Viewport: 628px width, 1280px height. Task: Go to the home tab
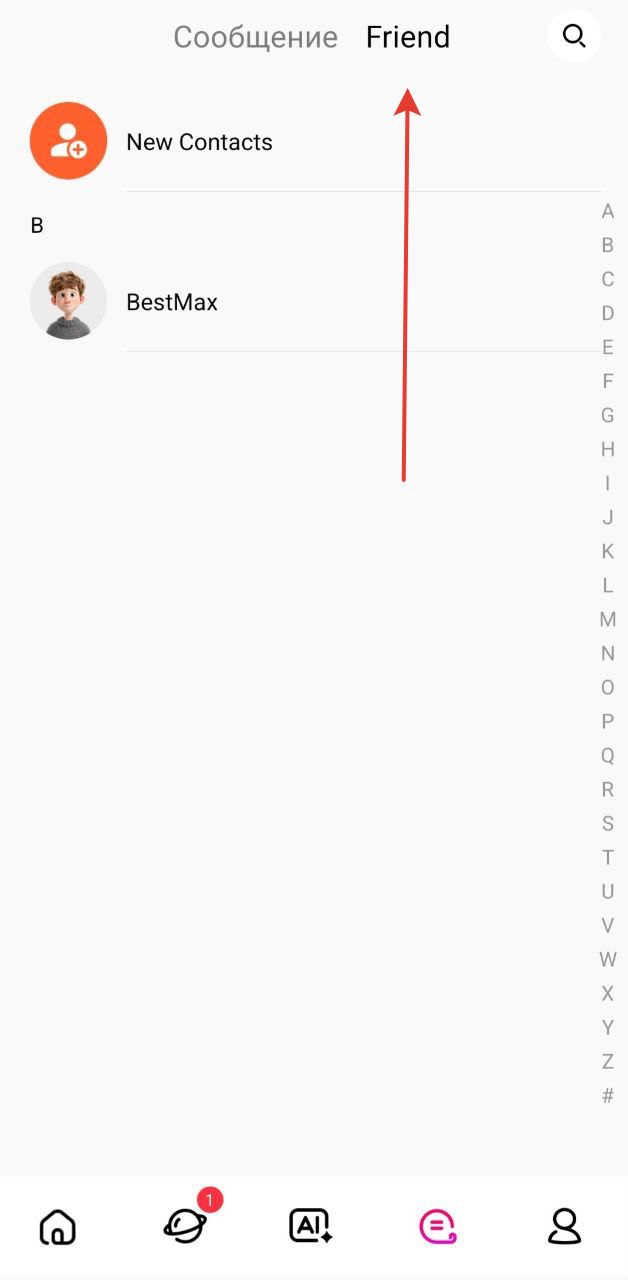58,1226
